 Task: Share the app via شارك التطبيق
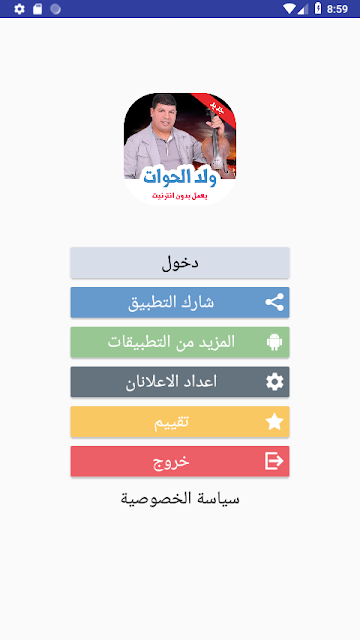pyautogui.click(x=180, y=302)
